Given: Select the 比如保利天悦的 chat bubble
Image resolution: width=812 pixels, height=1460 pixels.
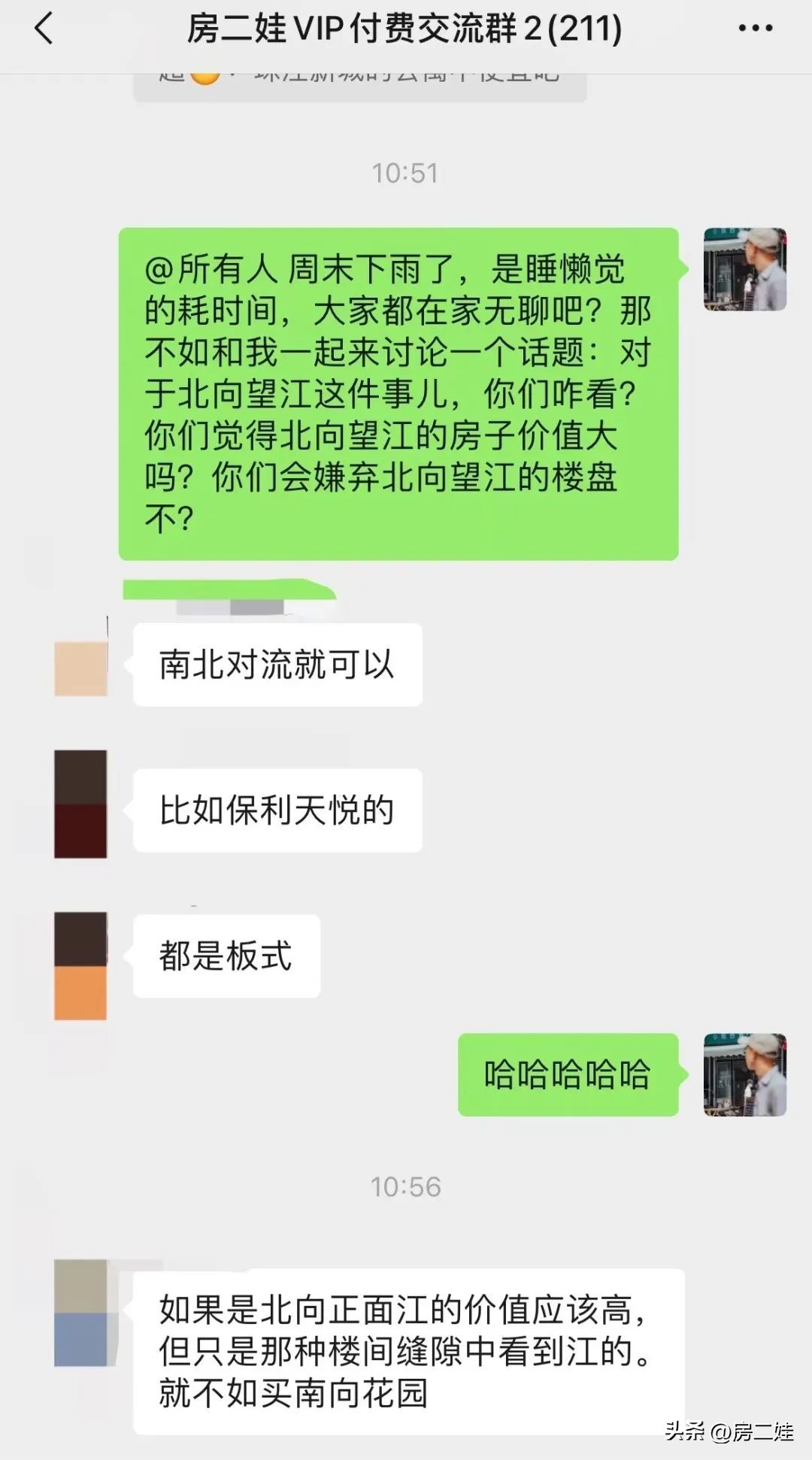Looking at the screenshot, I should 277,810.
